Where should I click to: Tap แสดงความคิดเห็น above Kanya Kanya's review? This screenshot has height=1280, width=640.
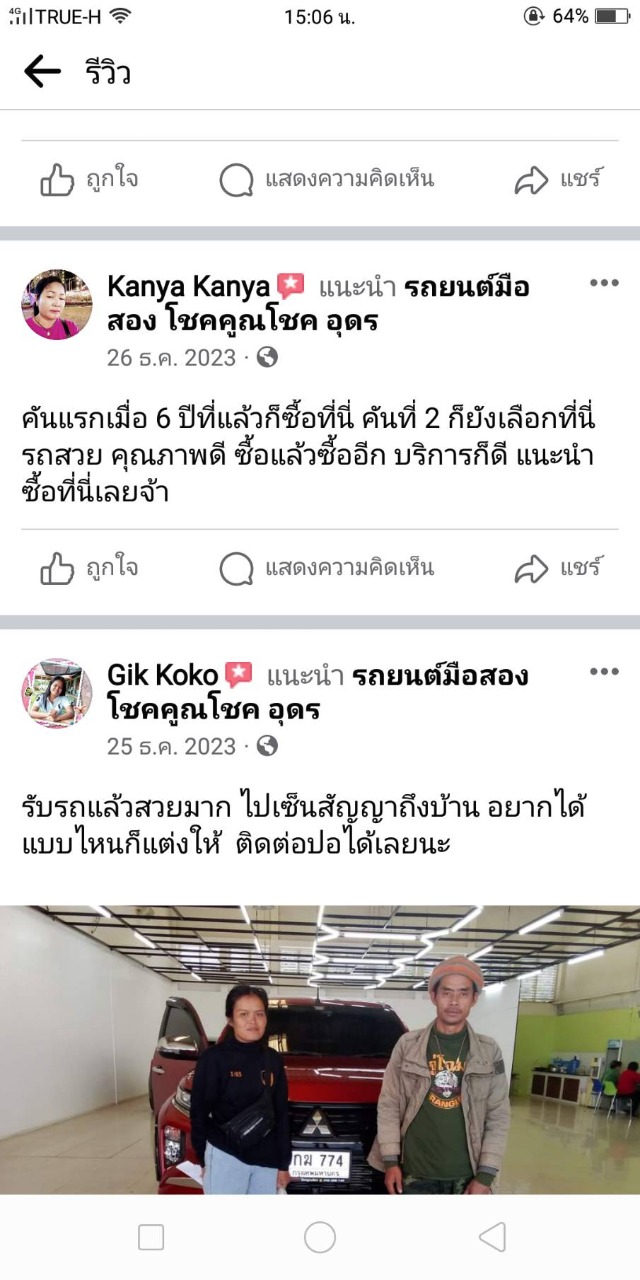click(x=327, y=180)
